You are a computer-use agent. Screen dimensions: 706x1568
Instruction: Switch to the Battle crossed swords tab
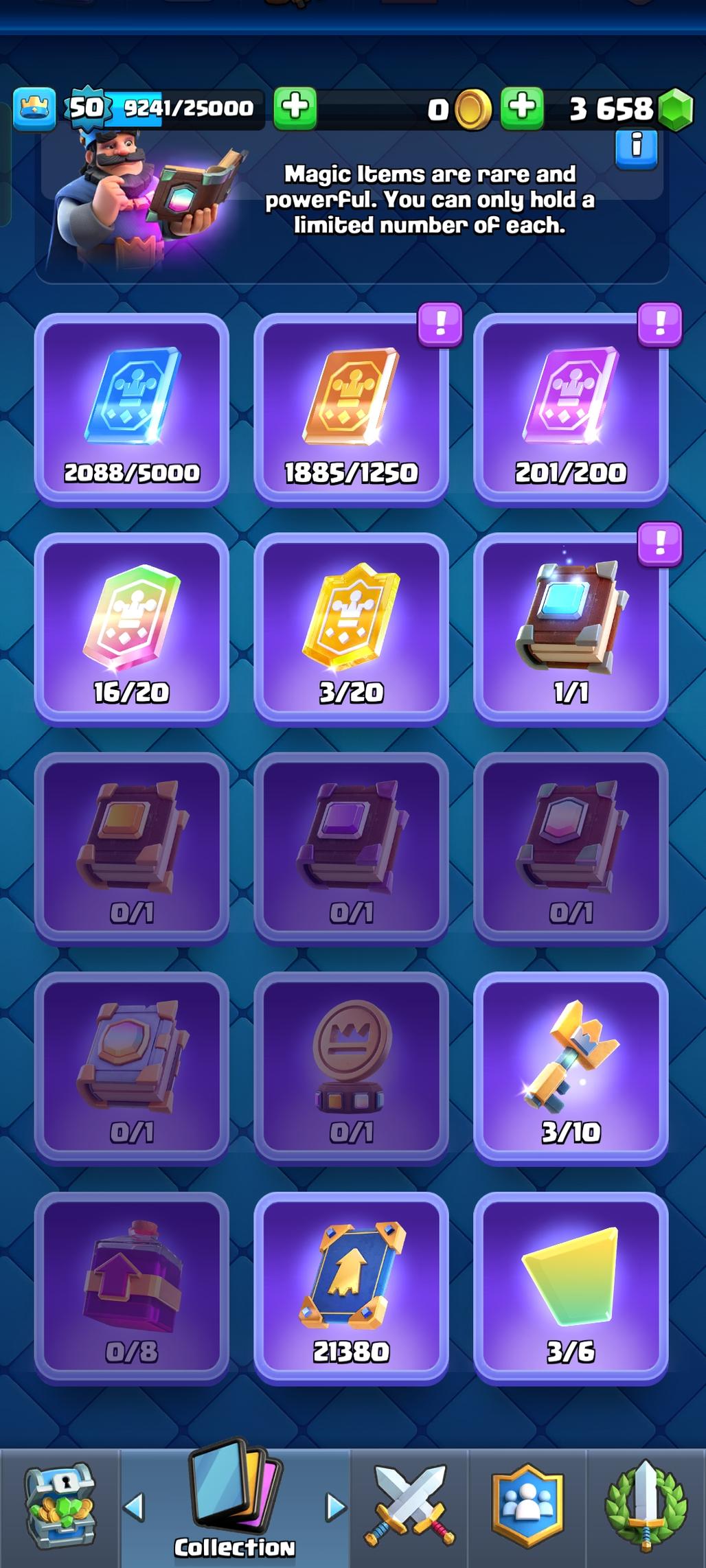click(410, 1508)
